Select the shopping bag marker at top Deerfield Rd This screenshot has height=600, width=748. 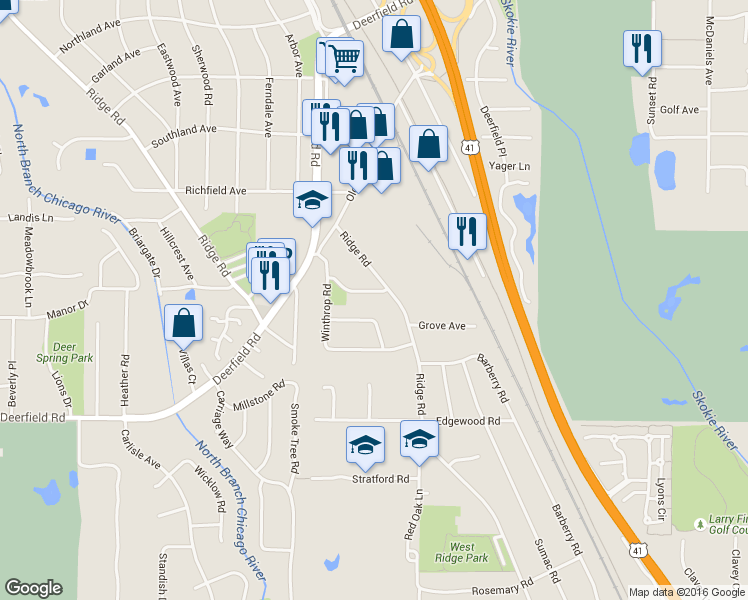point(401,35)
